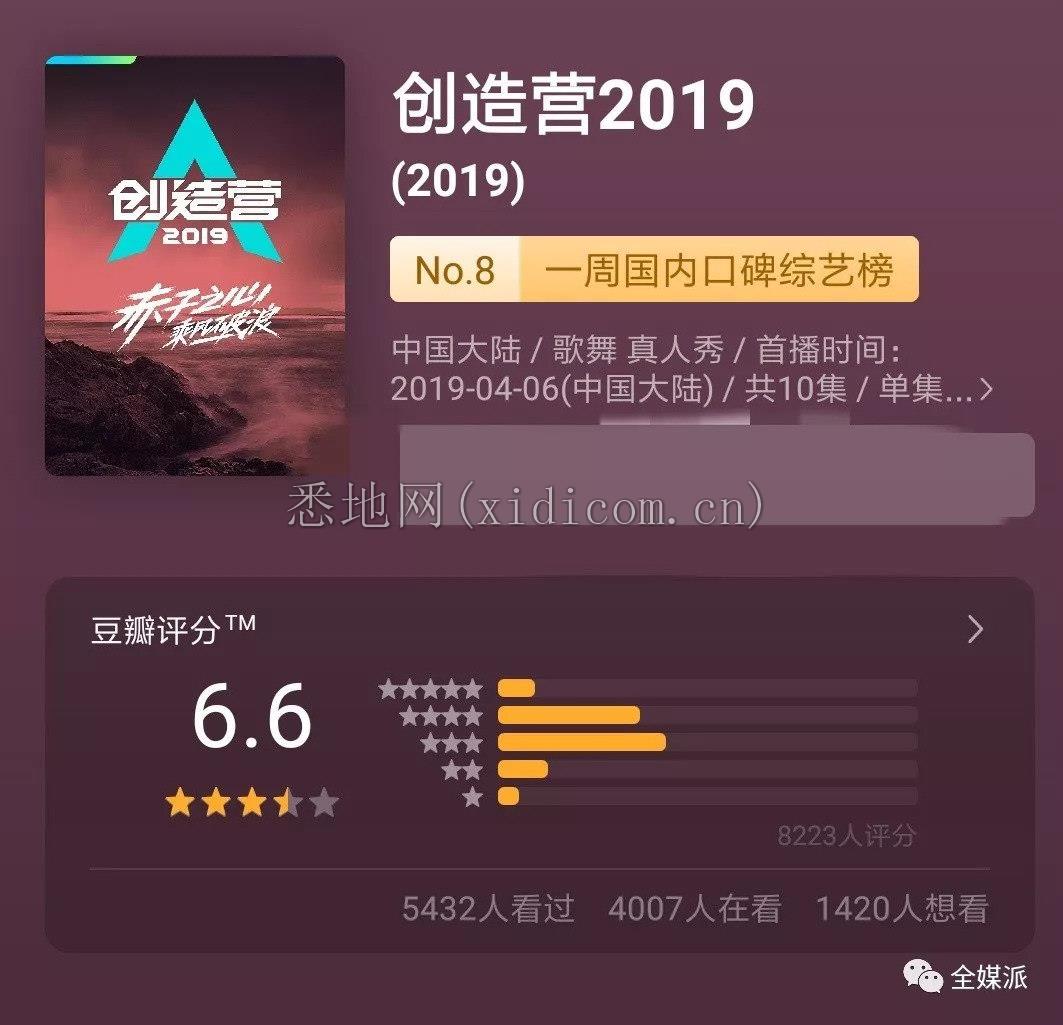This screenshot has width=1063, height=1025.
Task: Open the No.8 一周国内口碑综艺榜 ranking badge
Action: tap(654, 270)
